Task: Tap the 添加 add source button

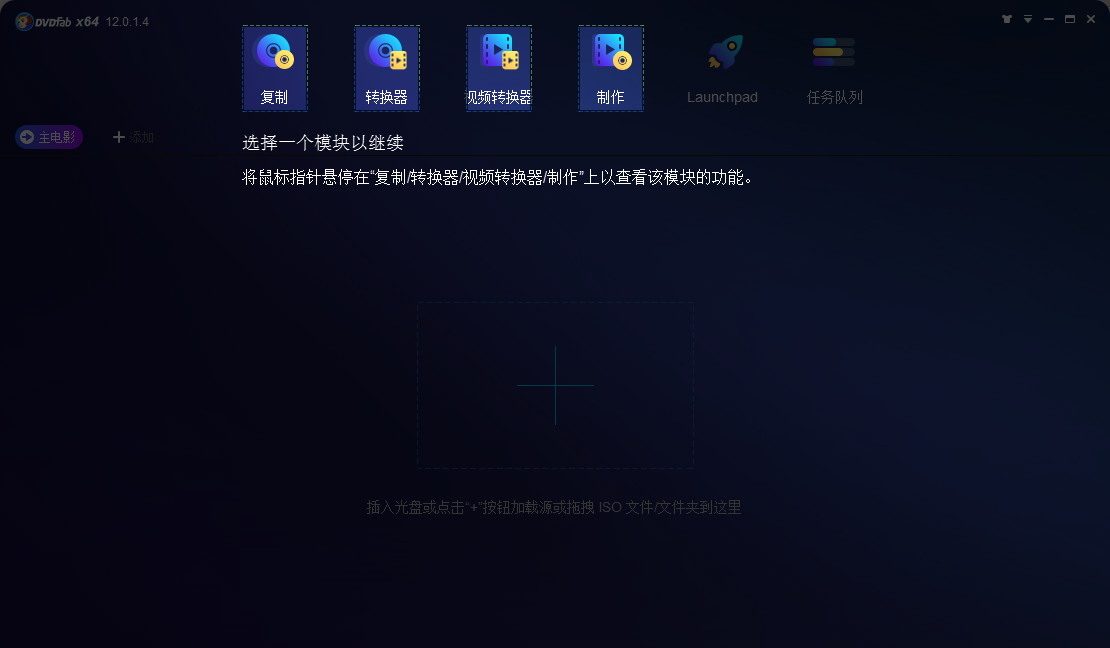Action: [133, 137]
